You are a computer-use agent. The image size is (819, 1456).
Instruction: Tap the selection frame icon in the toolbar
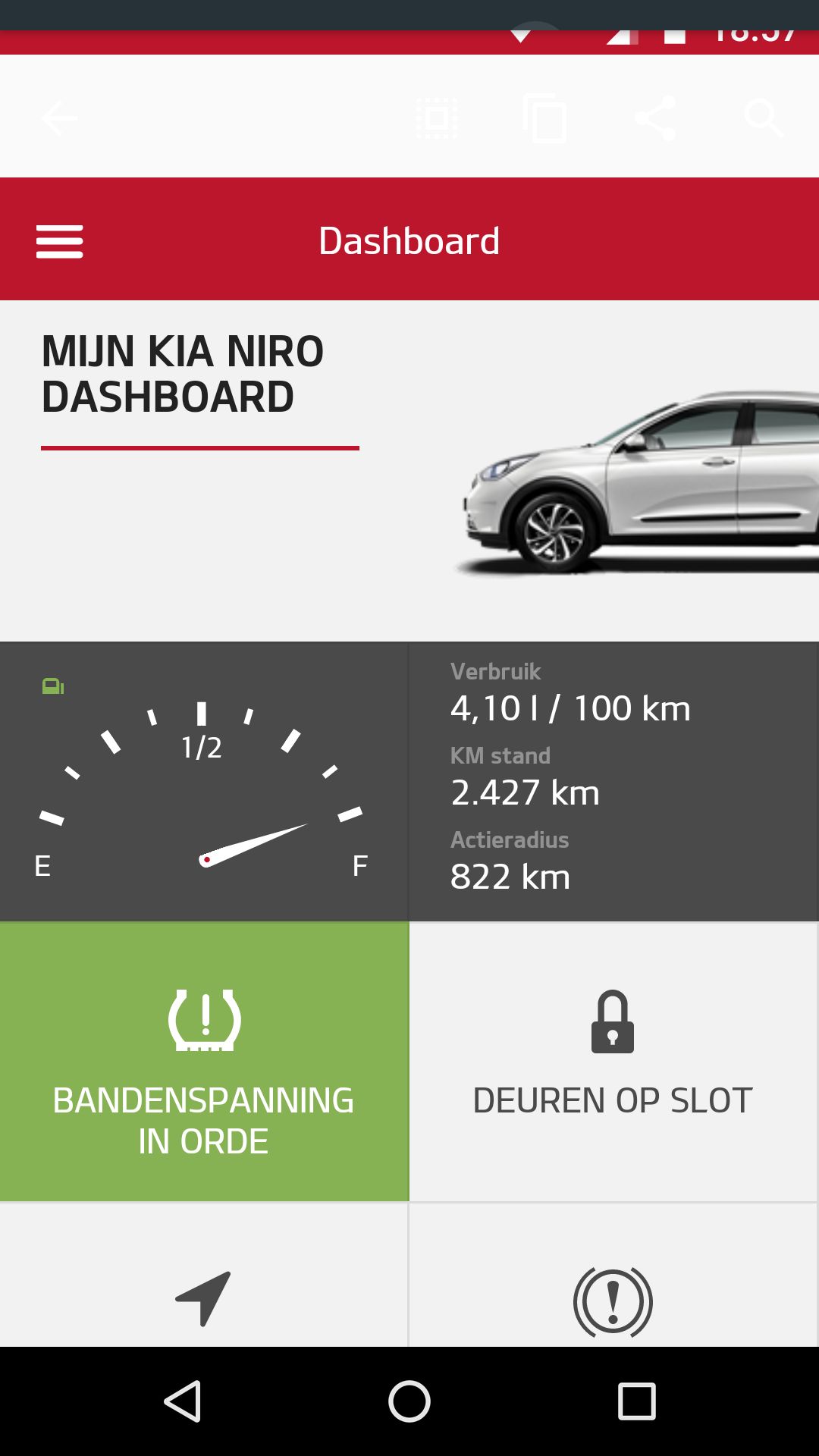(437, 118)
